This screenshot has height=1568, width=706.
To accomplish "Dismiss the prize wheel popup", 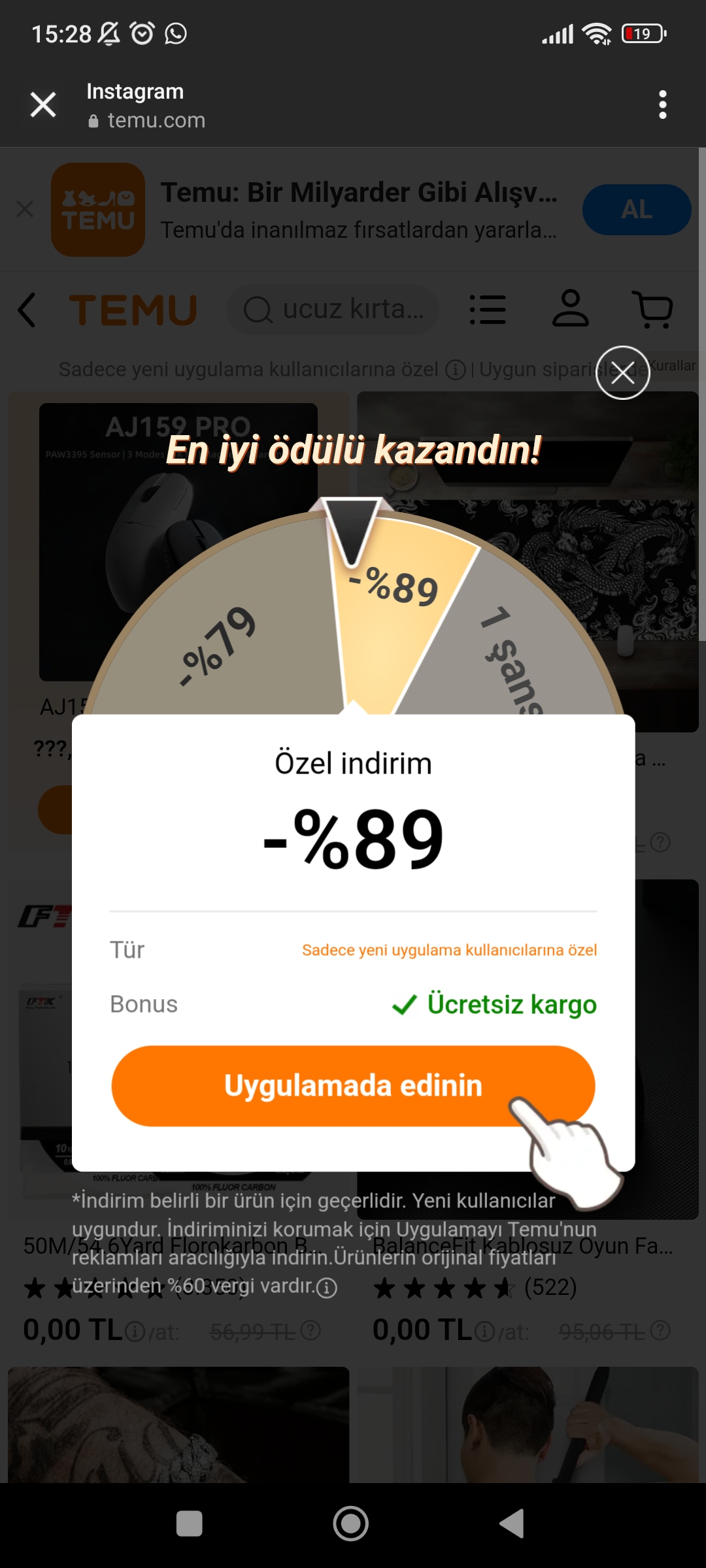I will (x=622, y=373).
